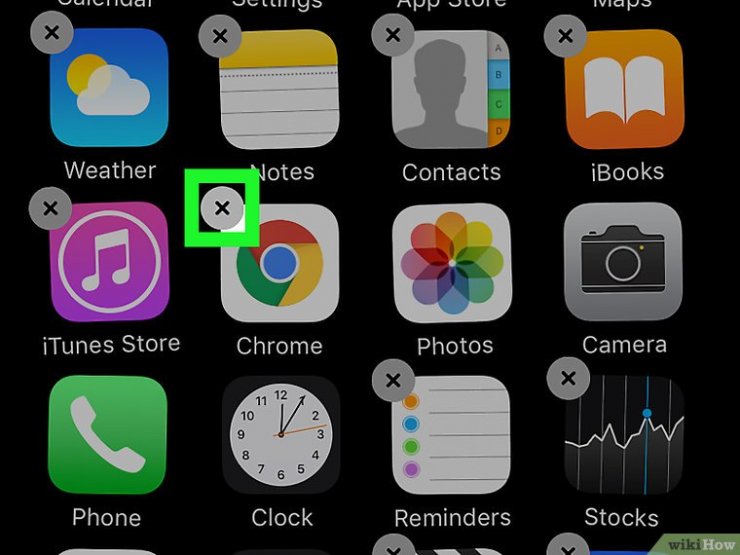Remove Weather using its X badge
The width and height of the screenshot is (740, 555).
[51, 35]
